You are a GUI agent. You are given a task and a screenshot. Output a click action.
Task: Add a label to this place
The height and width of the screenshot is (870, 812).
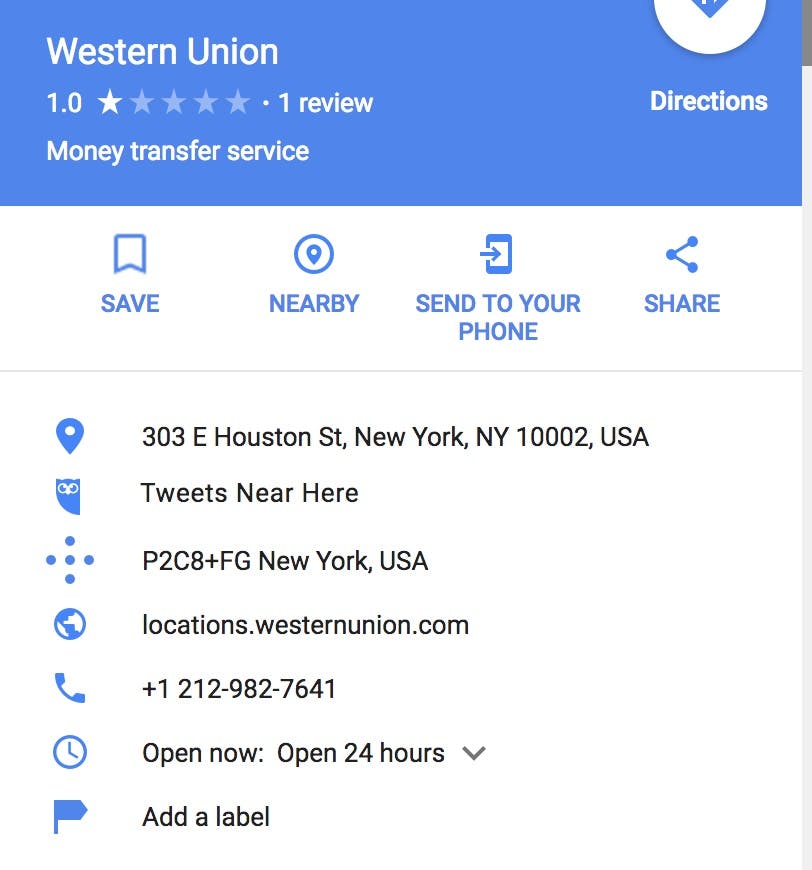pos(206,817)
